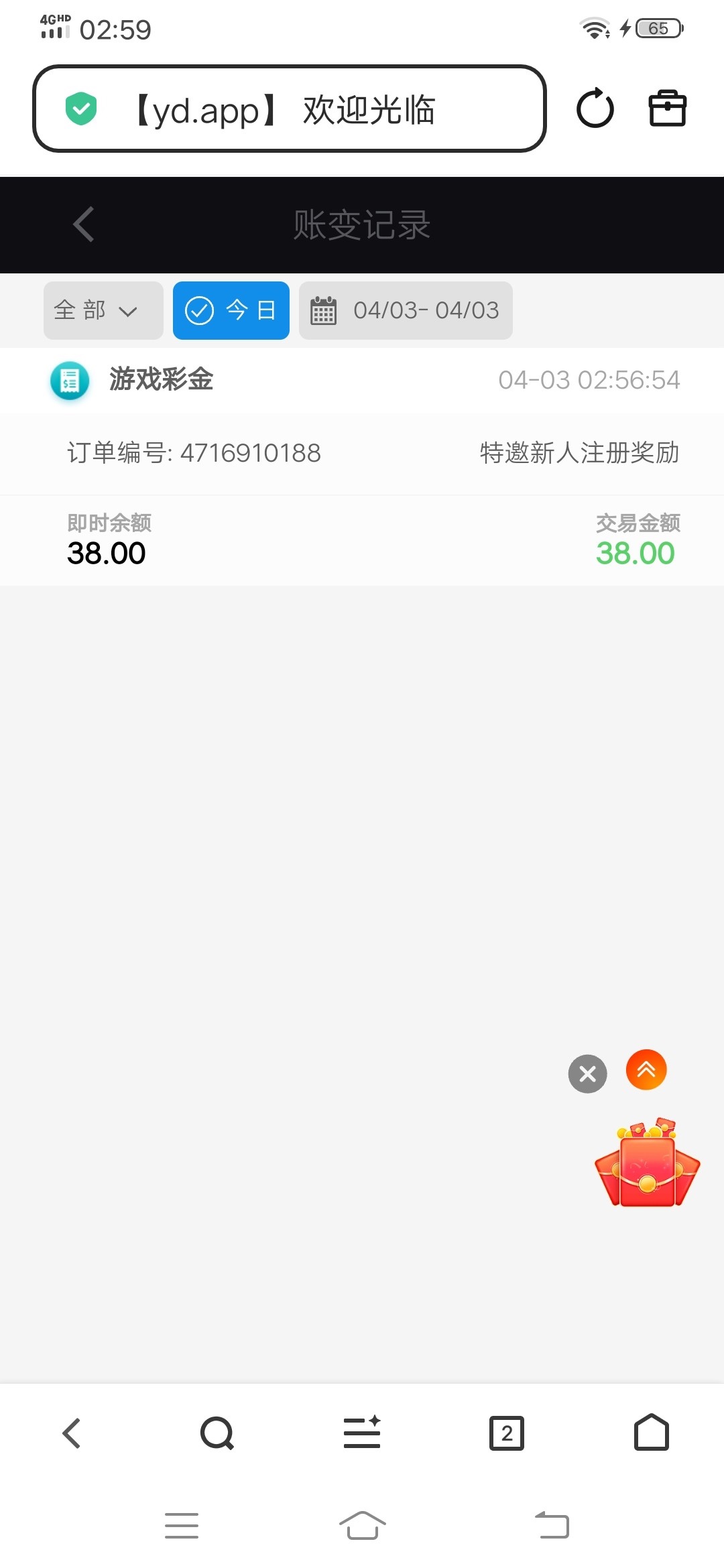This screenshot has height=1568, width=724.
Task: Go back from 账变记录 page
Action: pyautogui.click(x=83, y=224)
